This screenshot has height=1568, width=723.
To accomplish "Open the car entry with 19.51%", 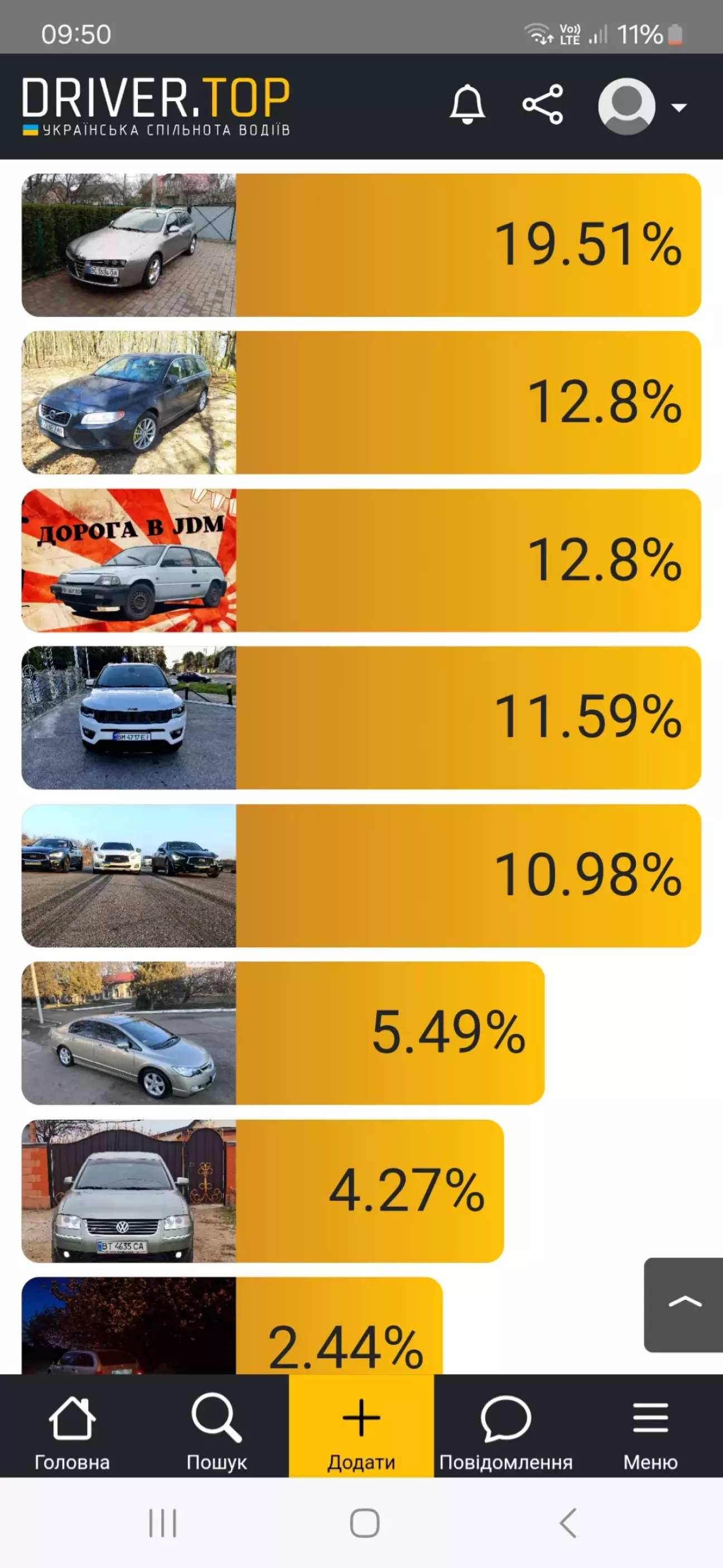I will [361, 245].
